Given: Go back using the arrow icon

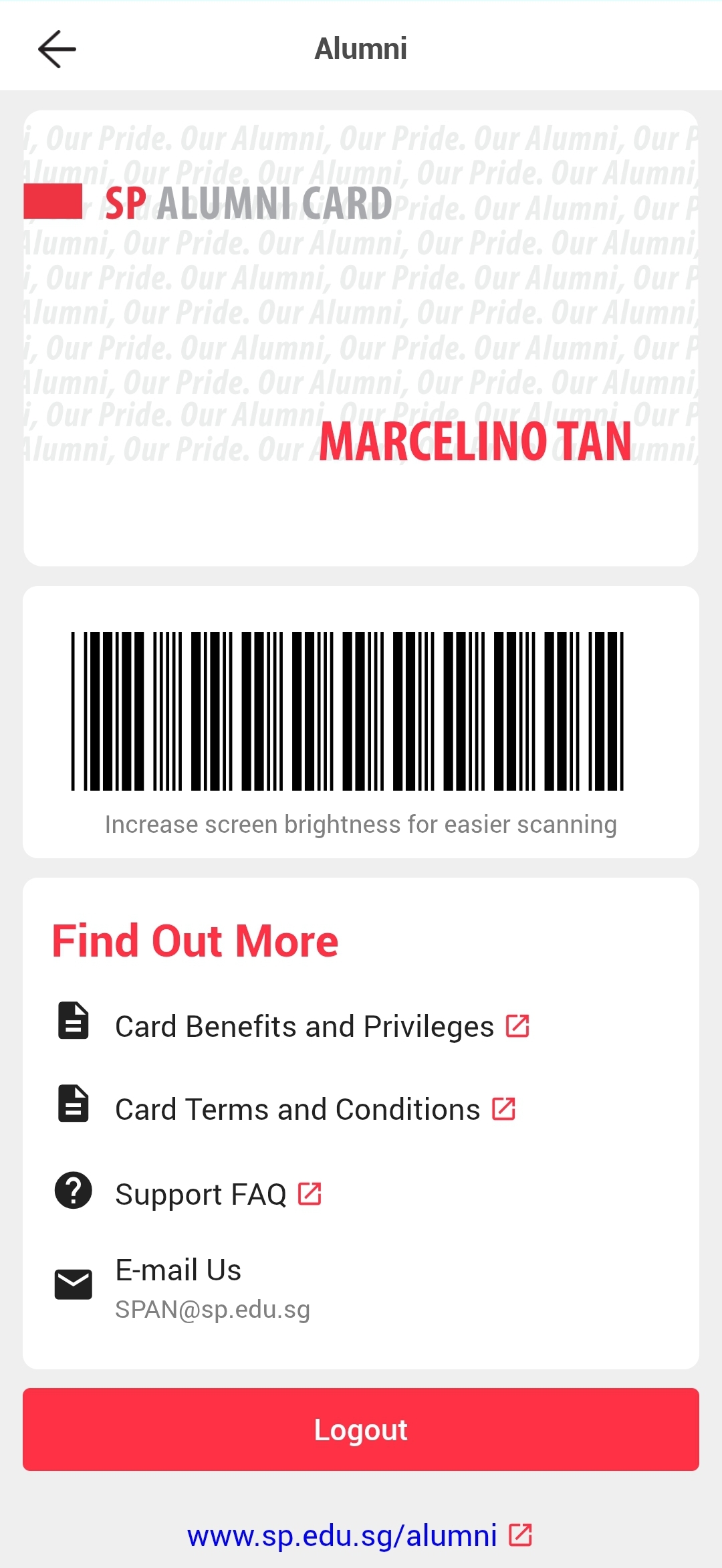Looking at the screenshot, I should [x=57, y=49].
